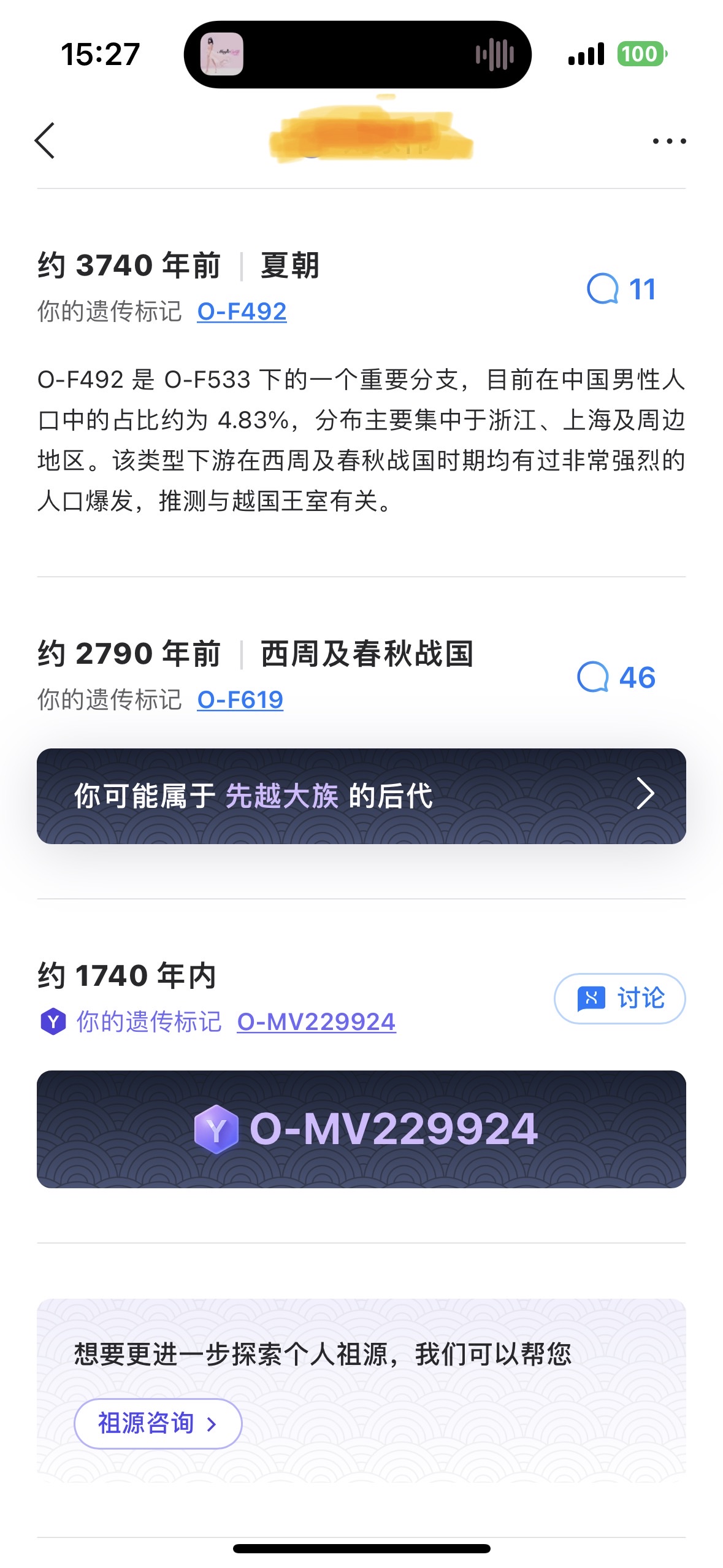Open the three-dot overflow menu
This screenshot has width=723, height=1568.
coord(669,141)
